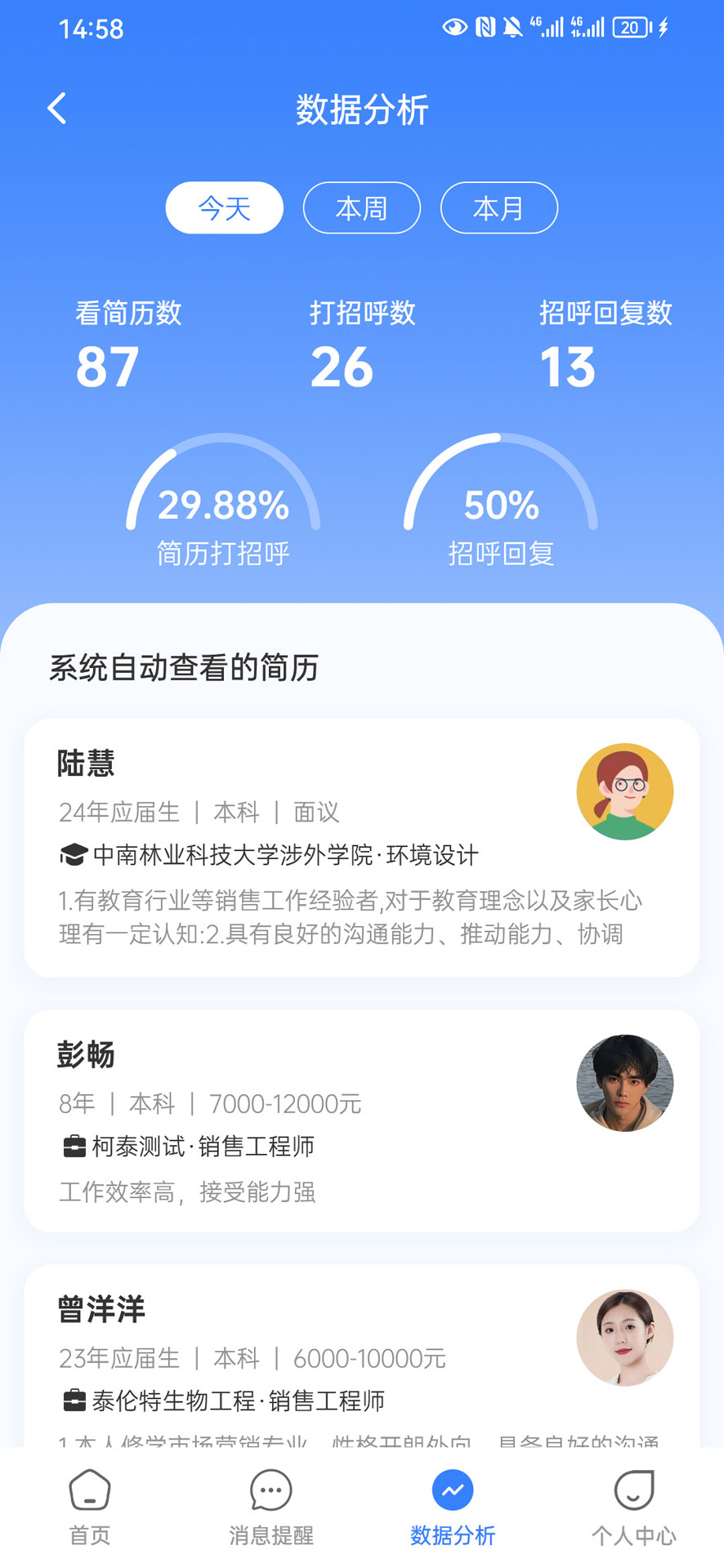View 彭畅's resume details
Image resolution: width=724 pixels, height=1568 pixels.
(x=361, y=1120)
